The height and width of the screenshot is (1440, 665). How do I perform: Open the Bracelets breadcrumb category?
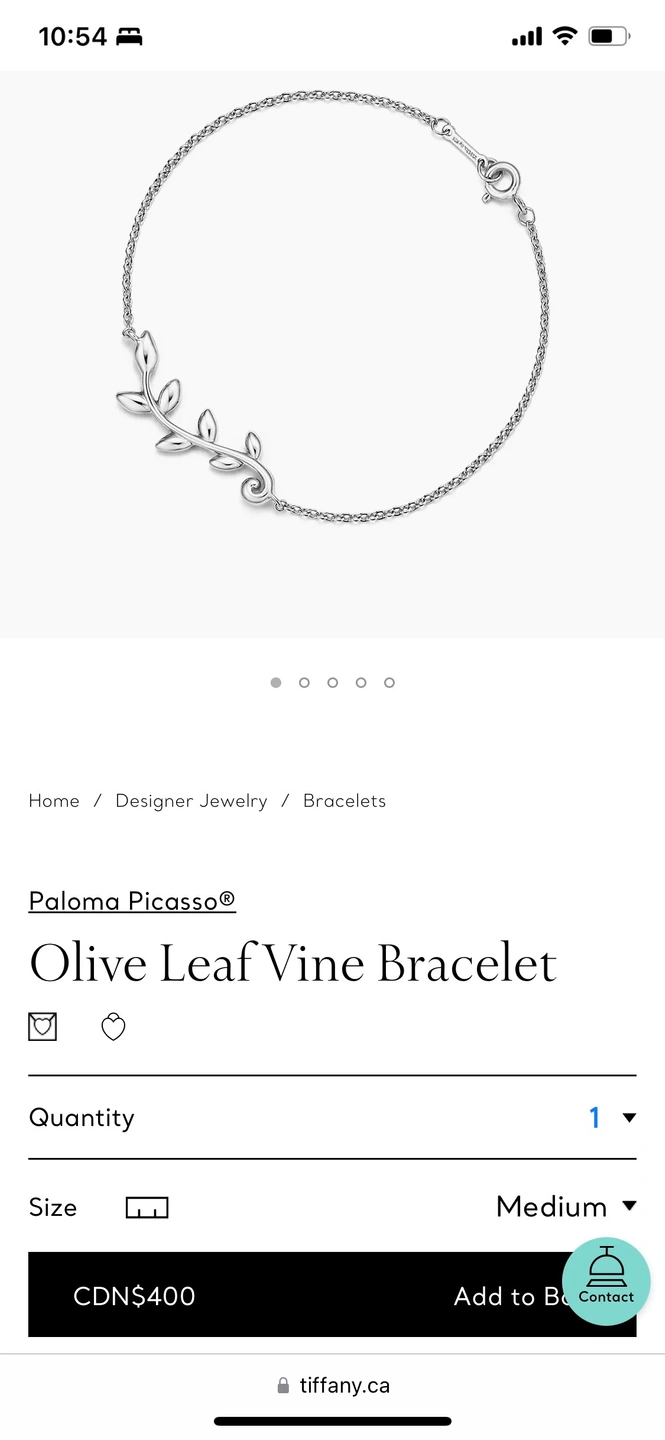[344, 801]
